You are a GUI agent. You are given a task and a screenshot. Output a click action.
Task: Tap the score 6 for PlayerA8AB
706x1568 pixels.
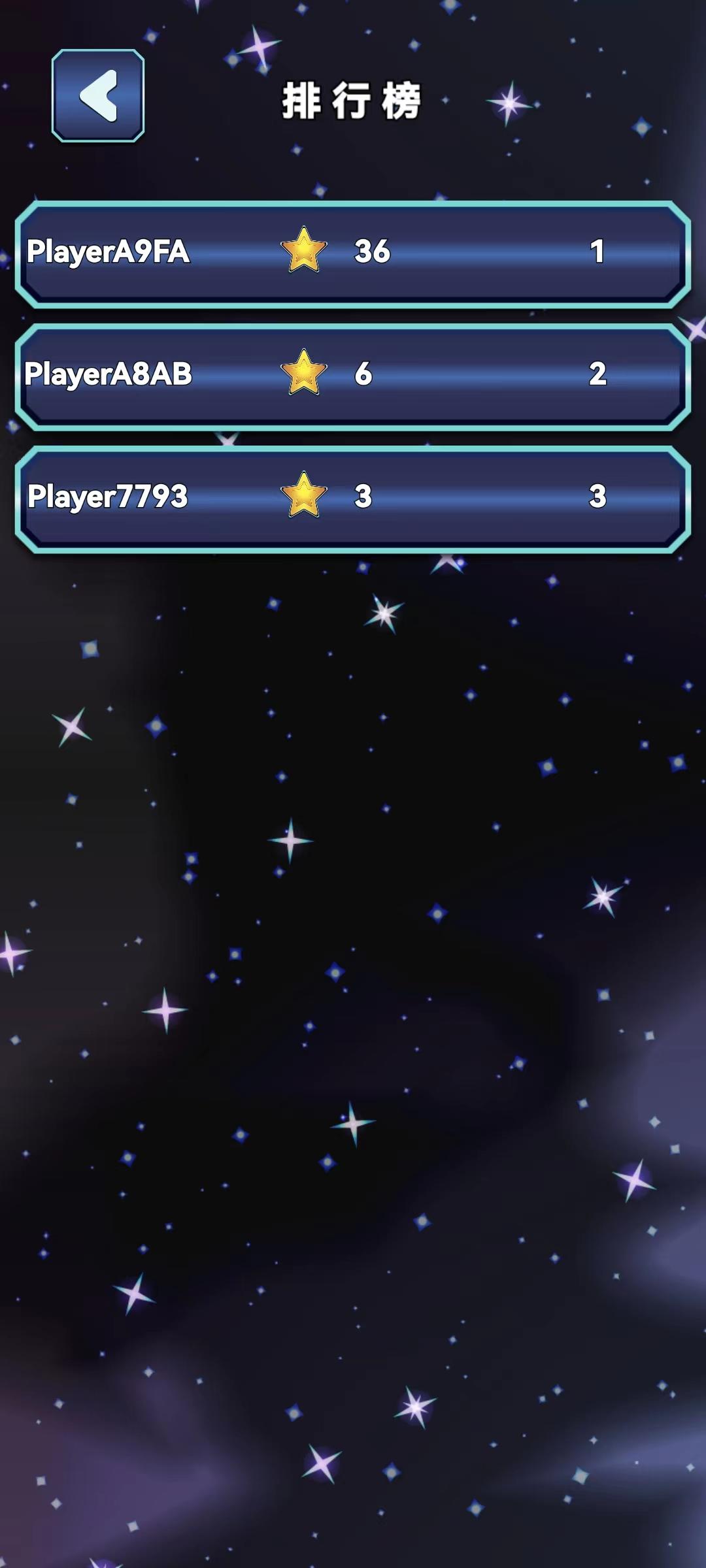pos(363,375)
